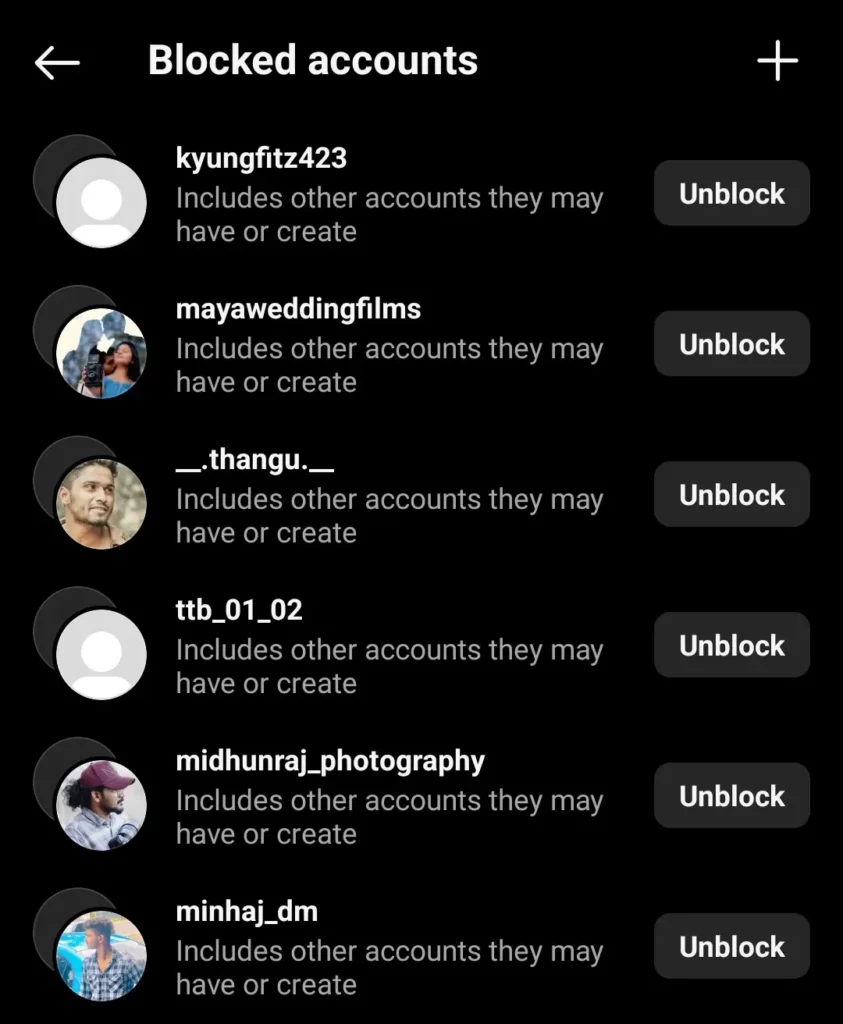Select the username midhunraj_photography
This screenshot has height=1024, width=843.
point(330,760)
